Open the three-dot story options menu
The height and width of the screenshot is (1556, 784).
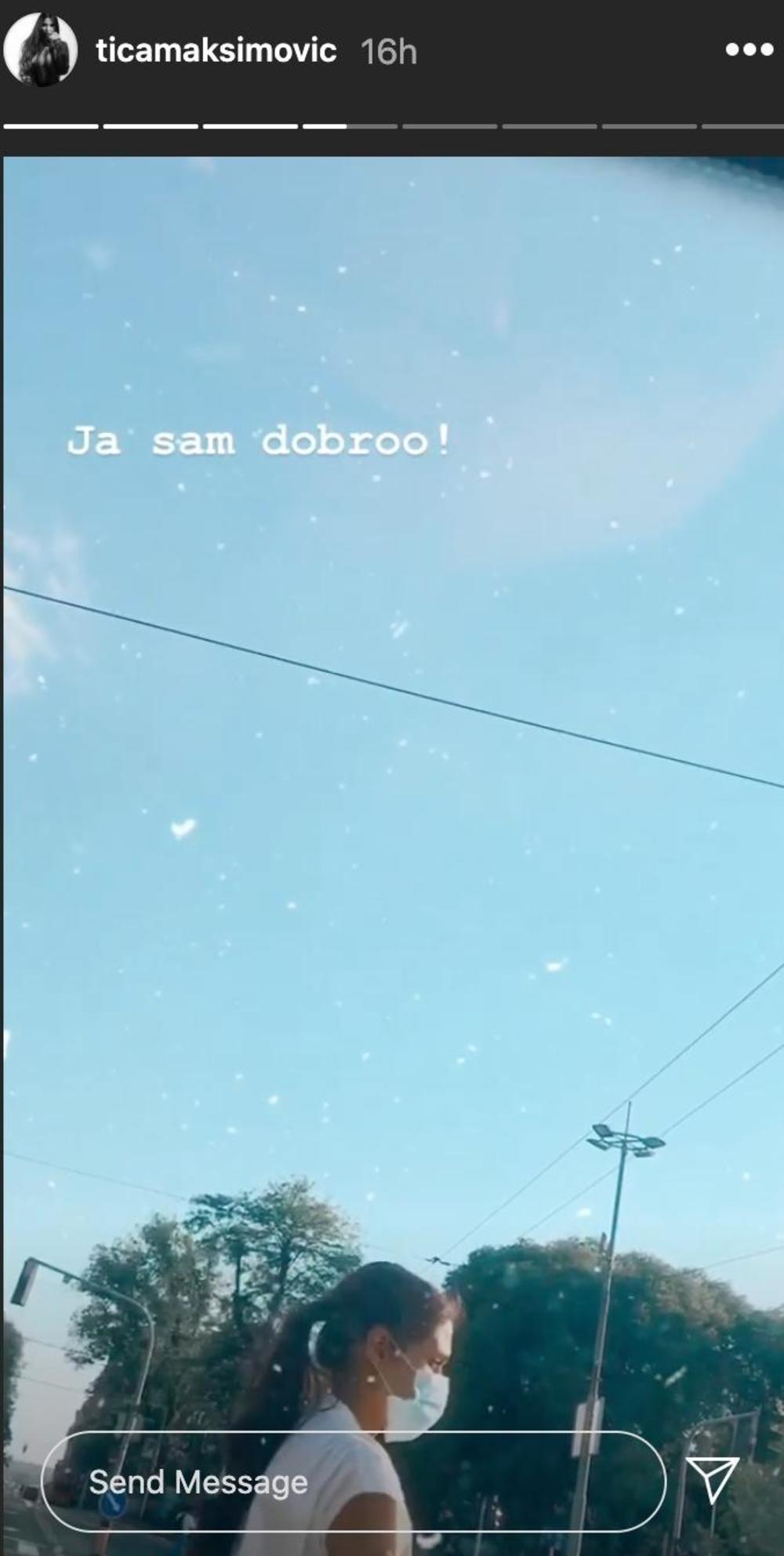click(x=749, y=49)
